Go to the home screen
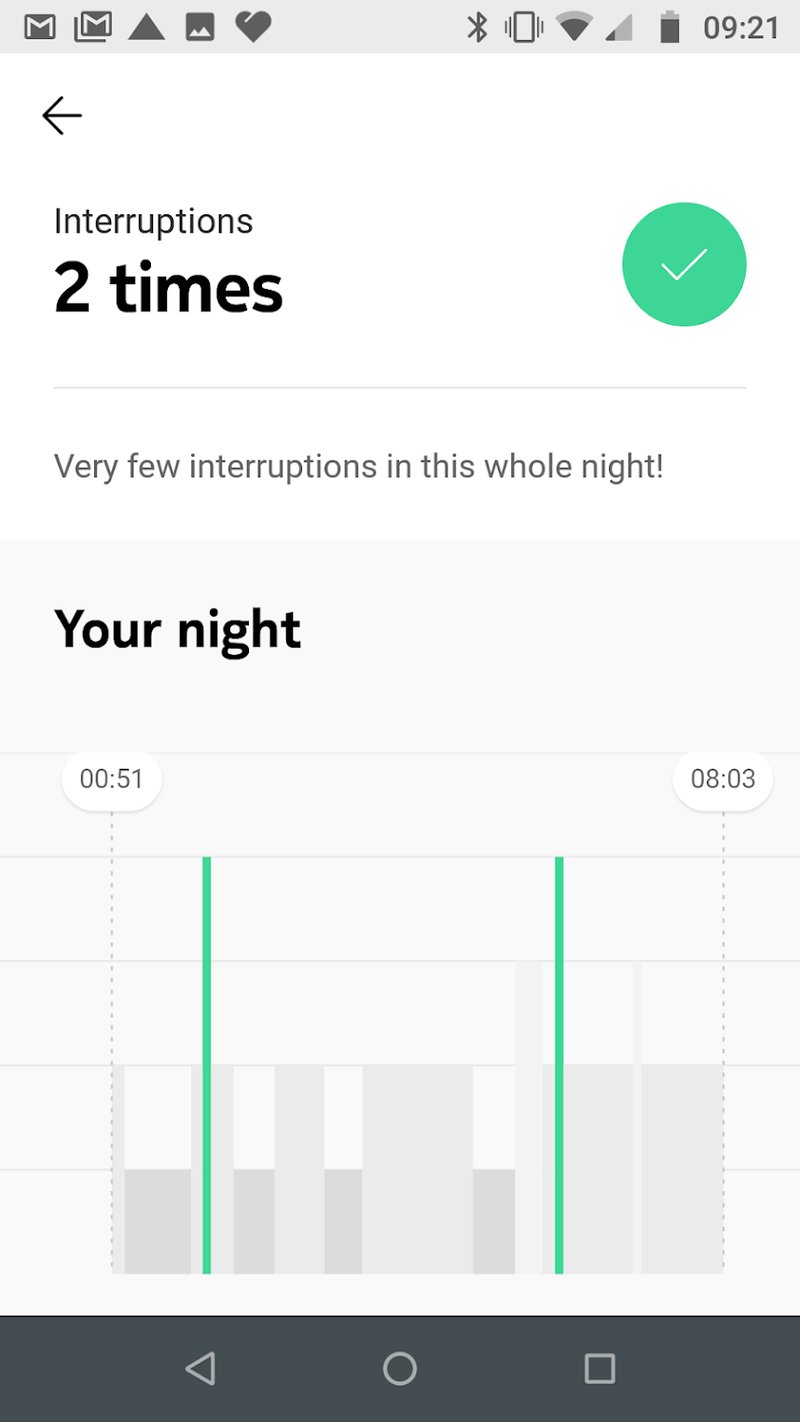Screen dimensions: 800x1422 pos(400,1368)
